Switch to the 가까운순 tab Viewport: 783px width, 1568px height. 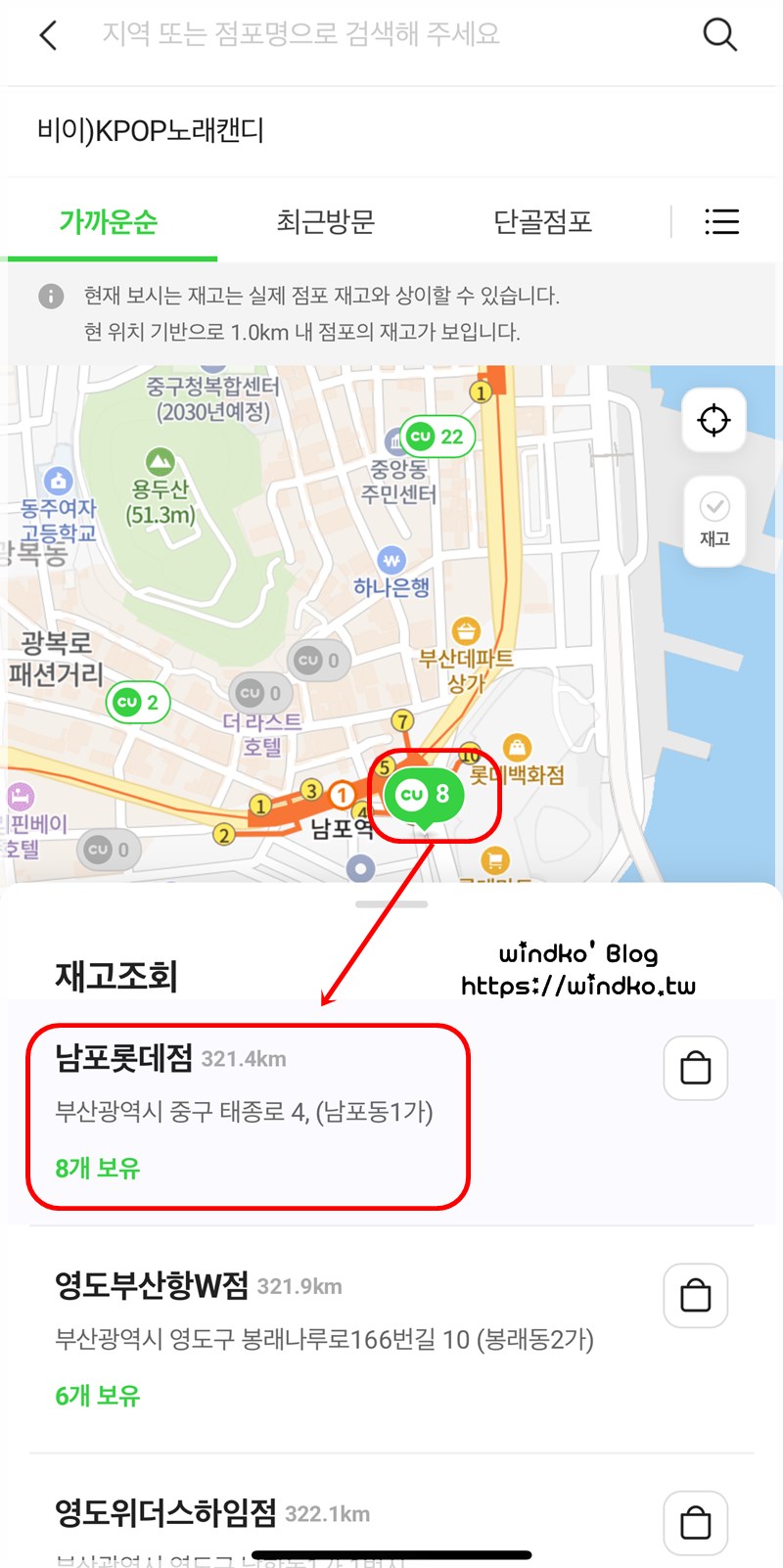[x=109, y=222]
